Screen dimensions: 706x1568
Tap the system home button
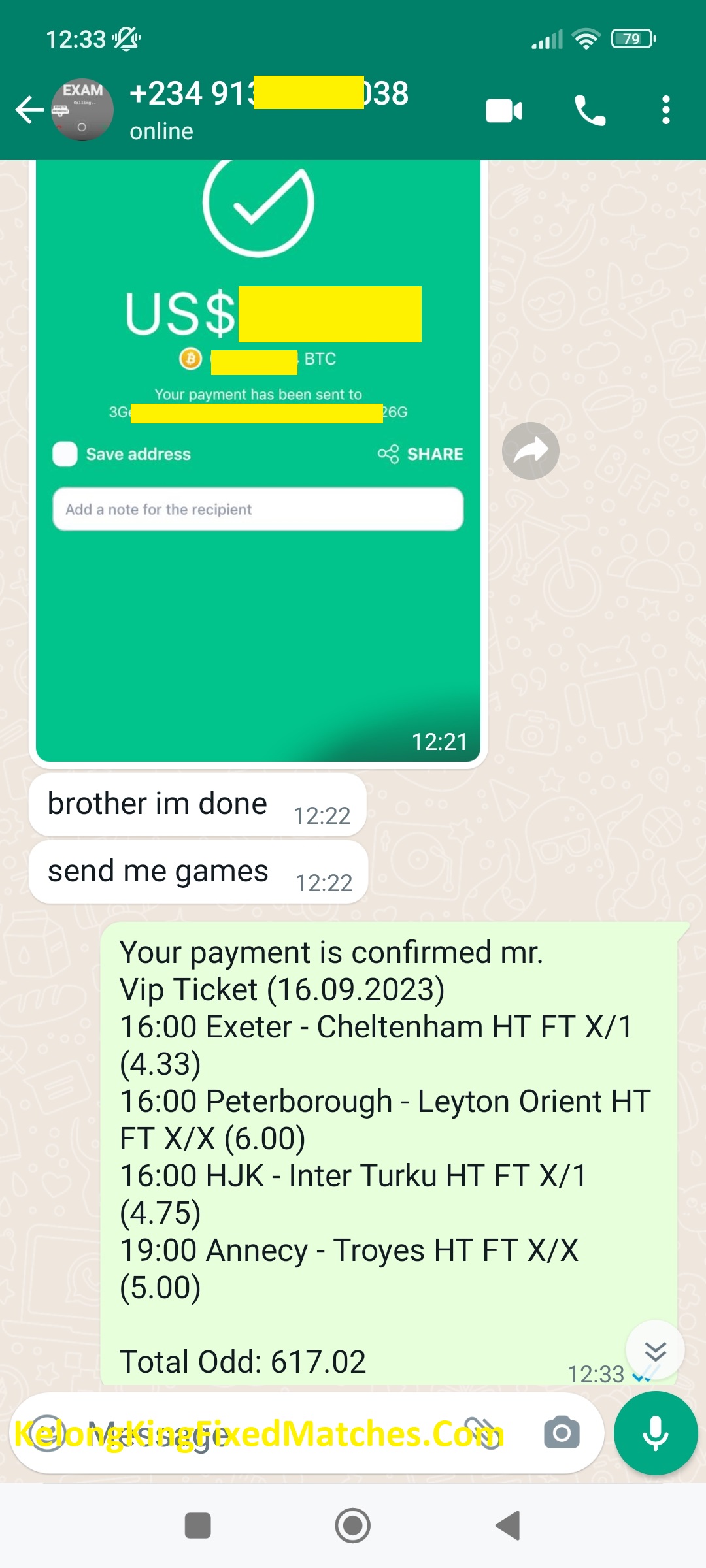coord(353,1526)
